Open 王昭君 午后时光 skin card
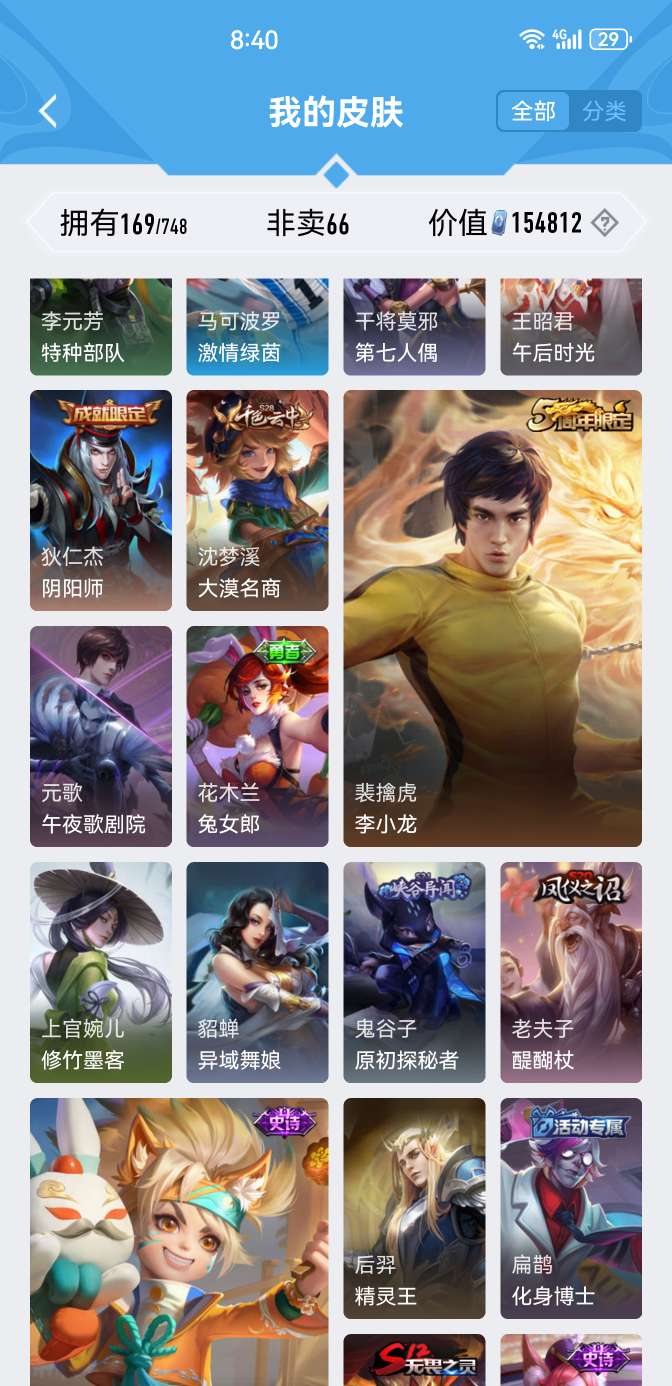This screenshot has width=672, height=1386. pos(571,327)
